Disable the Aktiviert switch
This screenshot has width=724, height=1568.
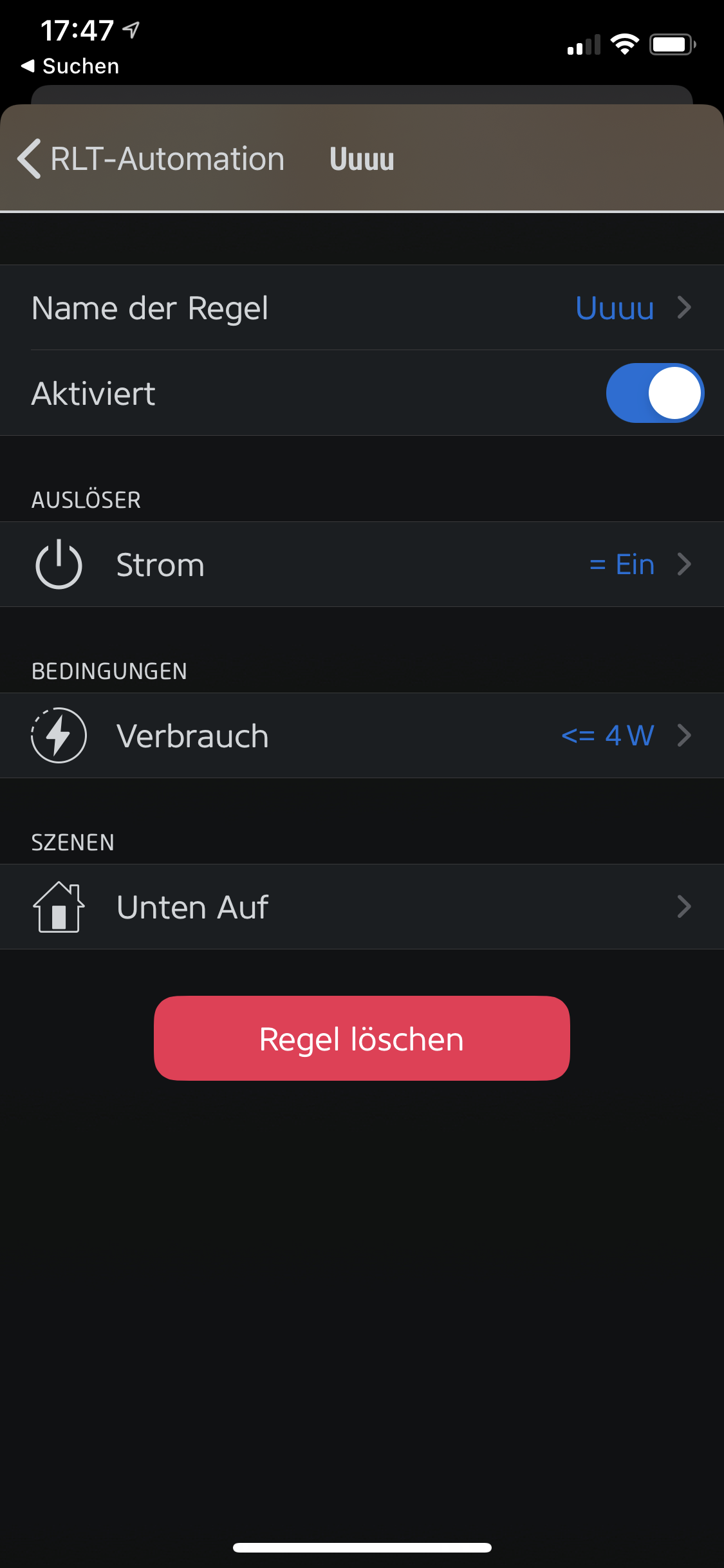pos(654,393)
